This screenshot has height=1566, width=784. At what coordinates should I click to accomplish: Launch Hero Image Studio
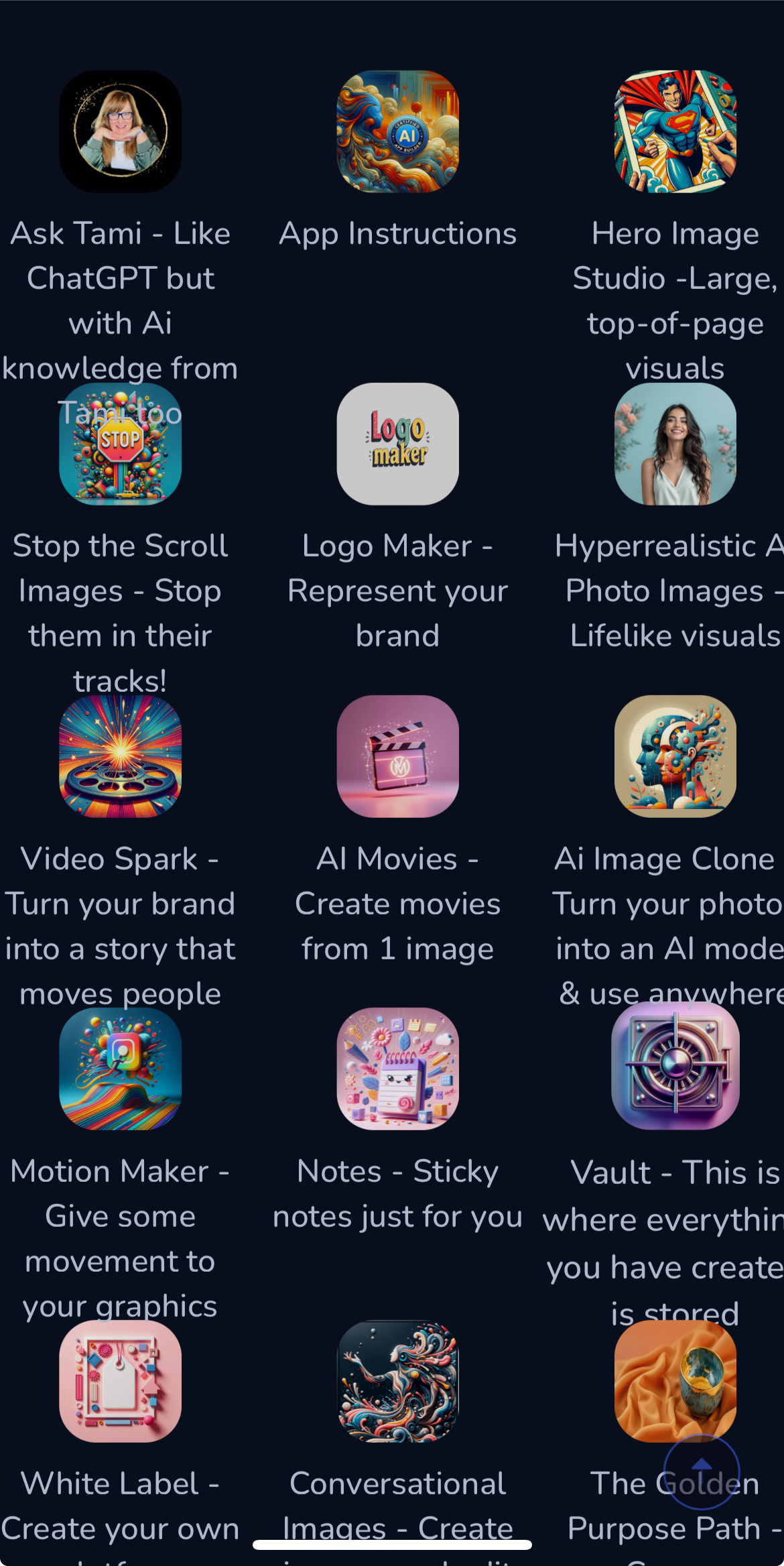point(675,132)
